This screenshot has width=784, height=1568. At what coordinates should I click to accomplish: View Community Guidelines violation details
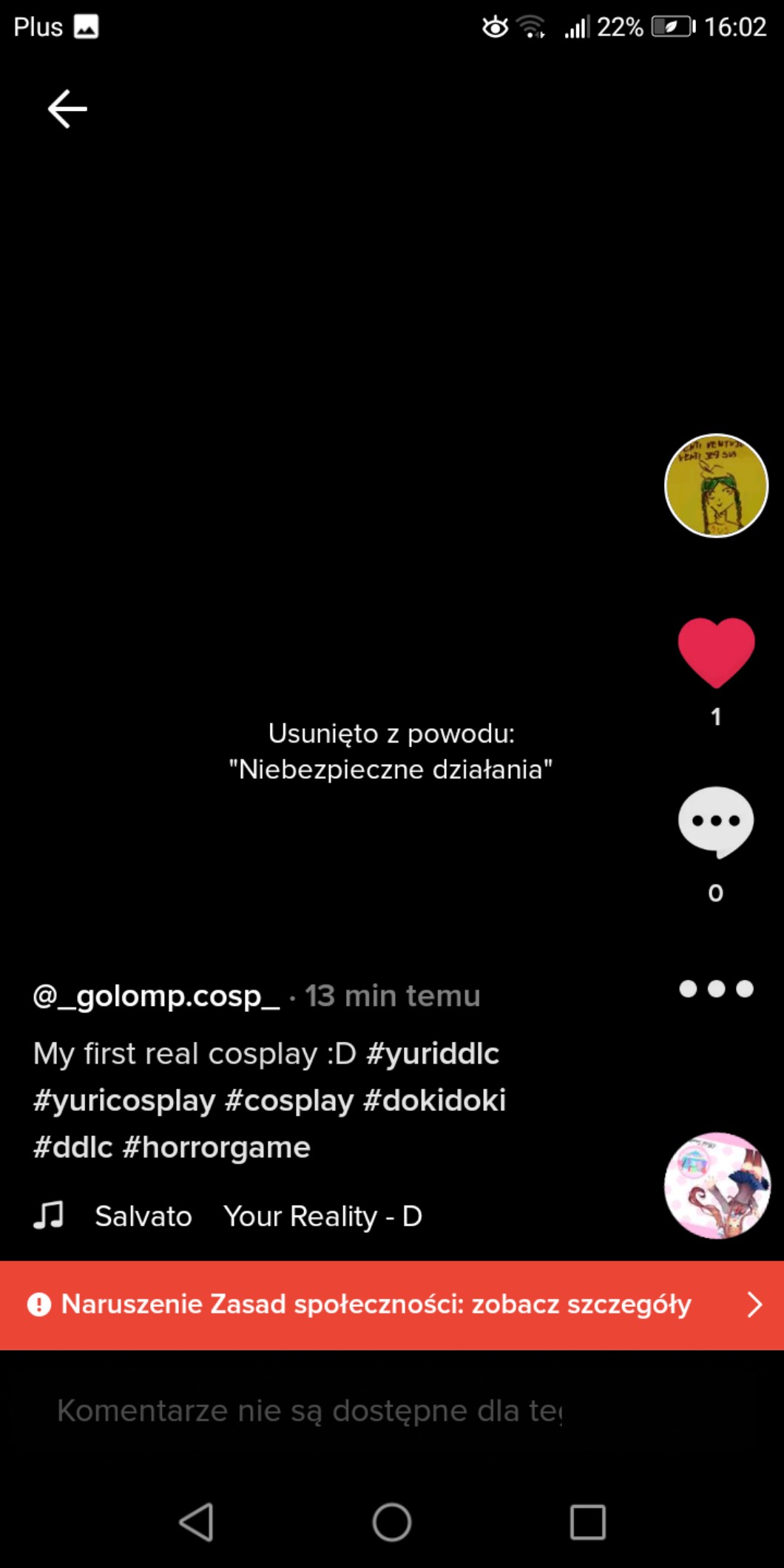tap(392, 1305)
